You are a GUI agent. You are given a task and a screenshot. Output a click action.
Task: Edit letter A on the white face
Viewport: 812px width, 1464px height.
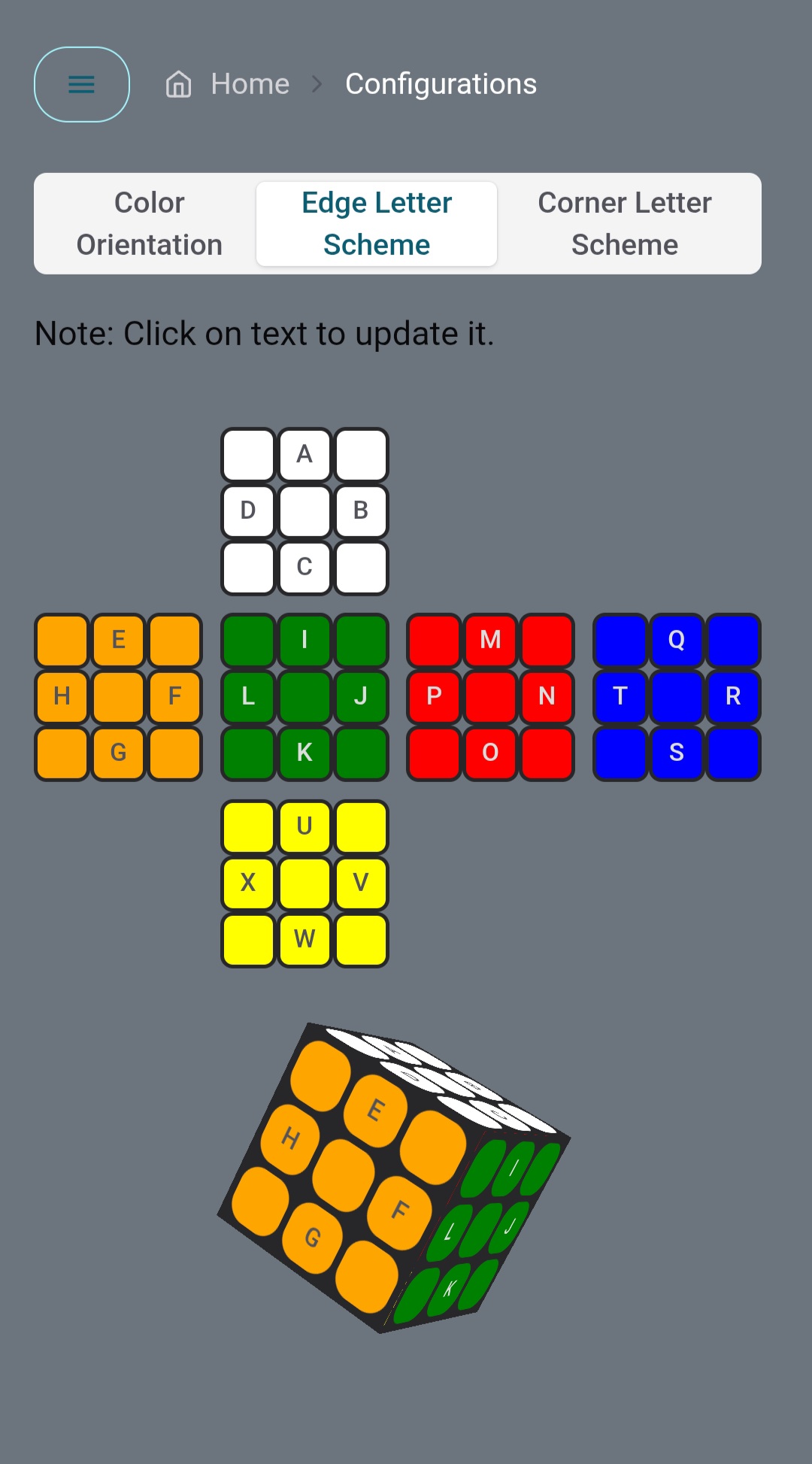pyautogui.click(x=304, y=454)
